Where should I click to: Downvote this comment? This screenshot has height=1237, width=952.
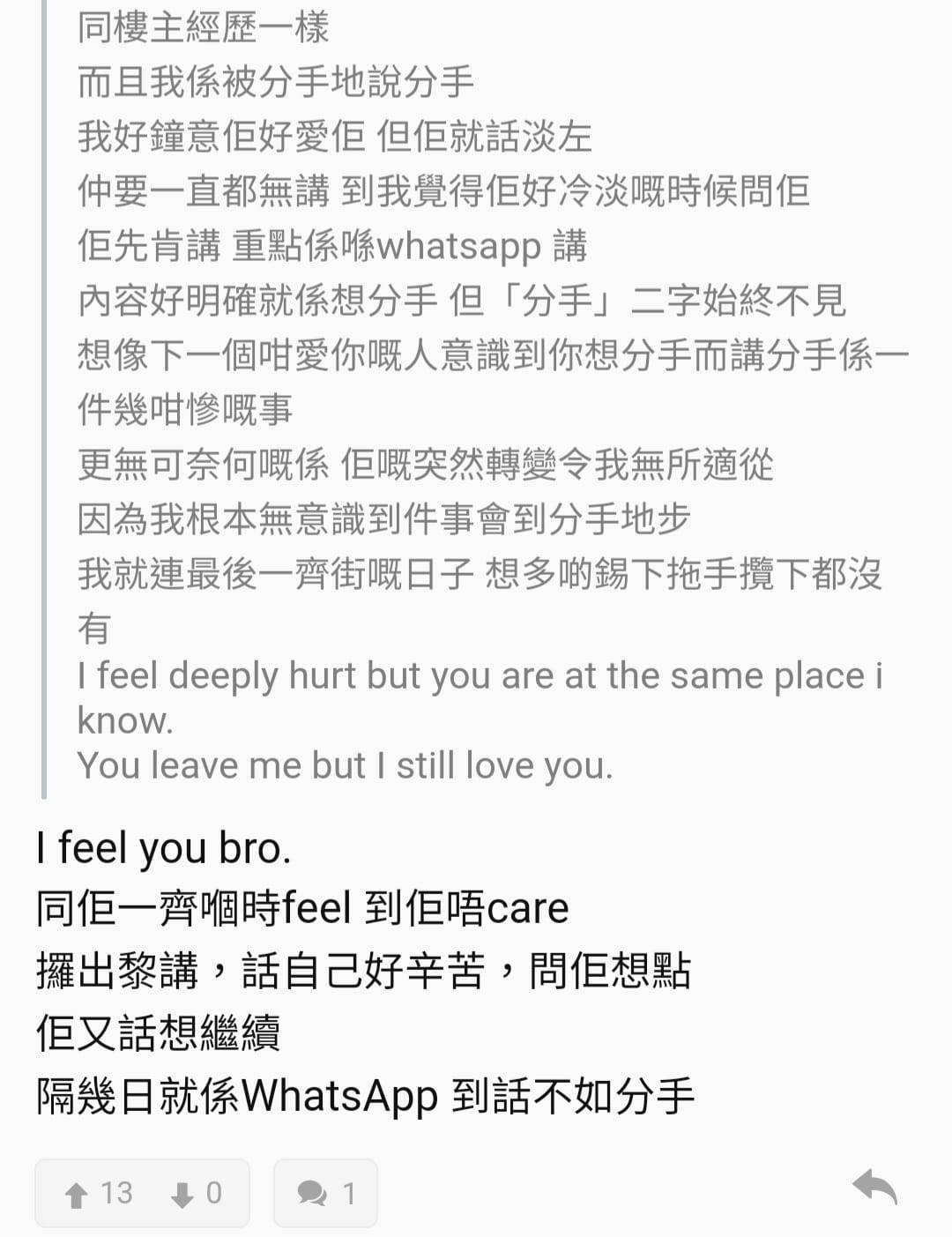point(183,1195)
